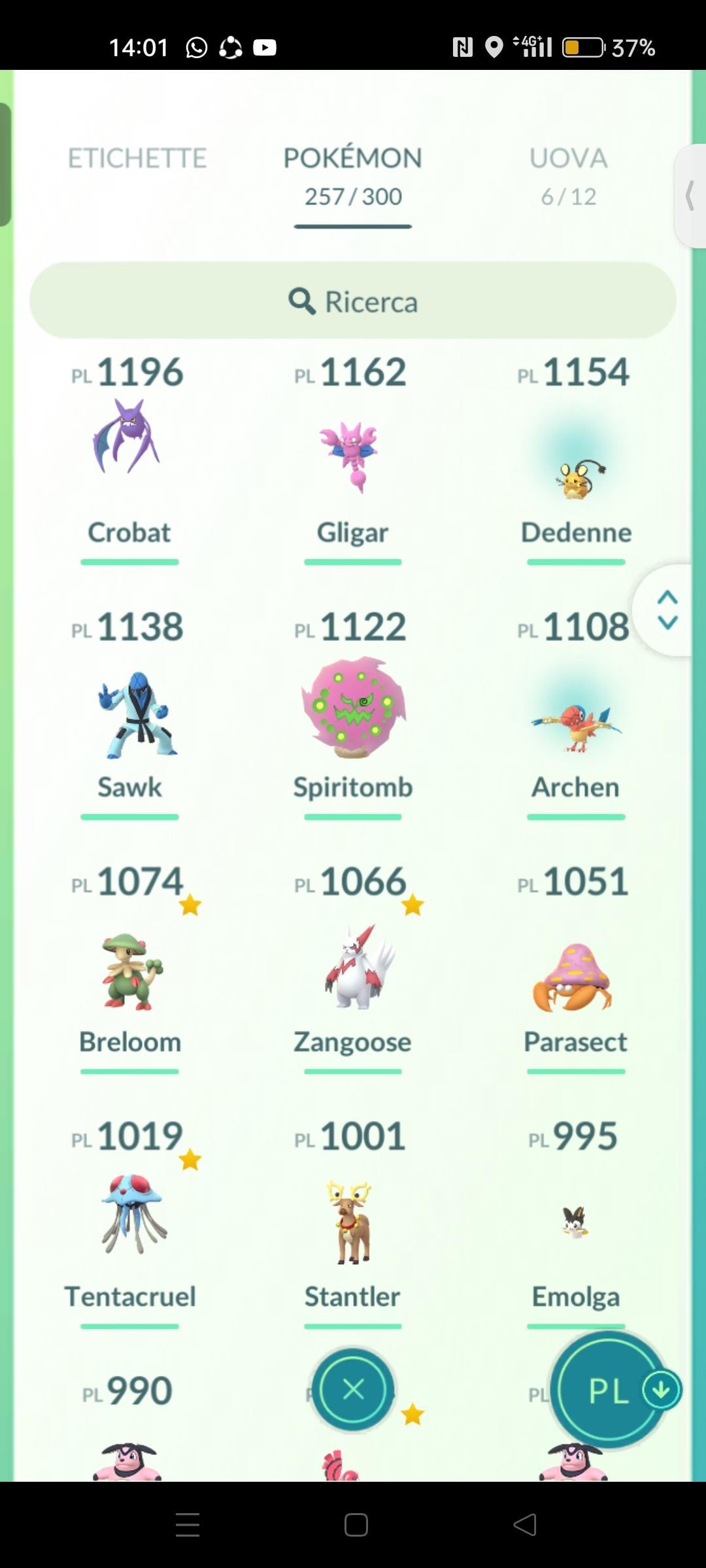Open the Ricerca search field
The image size is (706, 1568).
353,301
